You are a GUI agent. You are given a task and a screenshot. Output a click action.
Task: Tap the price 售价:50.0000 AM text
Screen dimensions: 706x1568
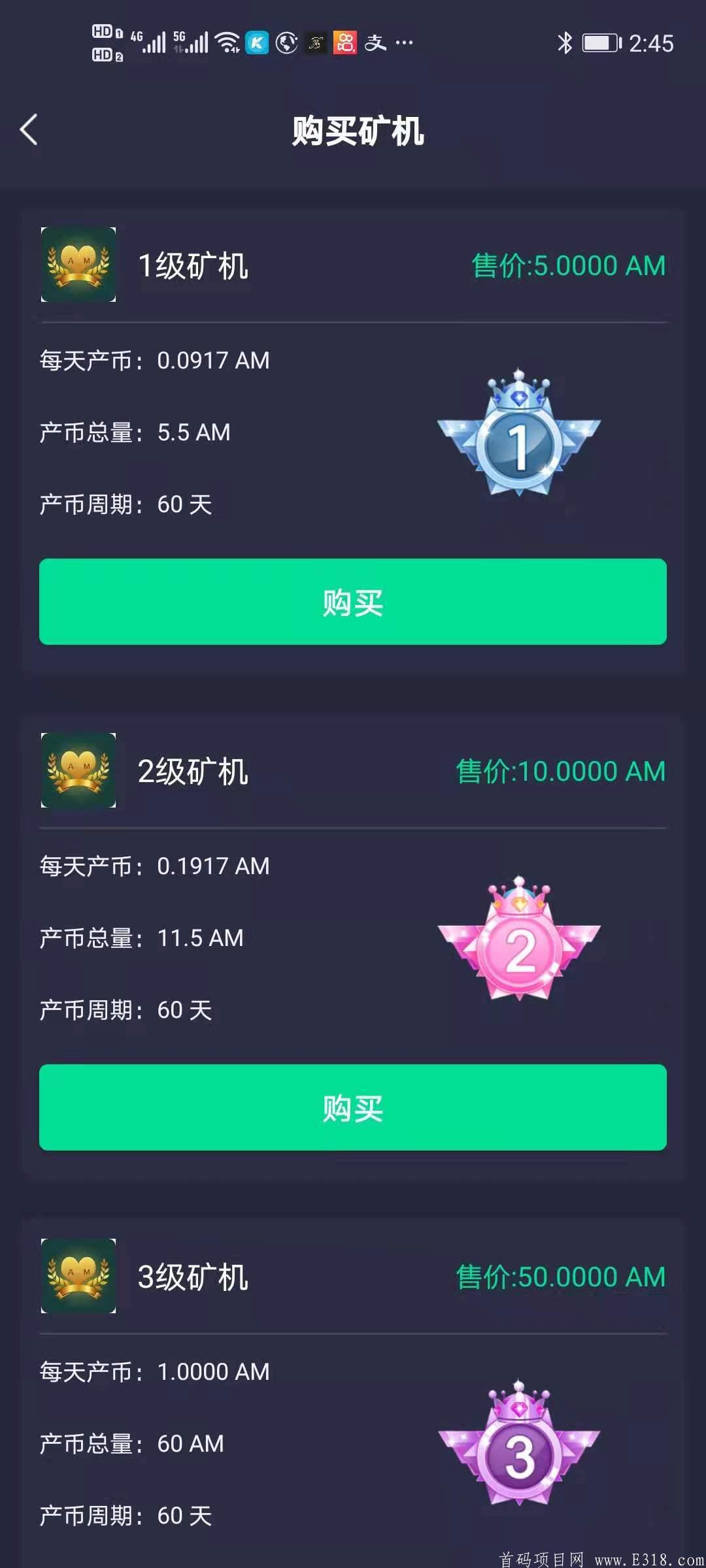559,1275
